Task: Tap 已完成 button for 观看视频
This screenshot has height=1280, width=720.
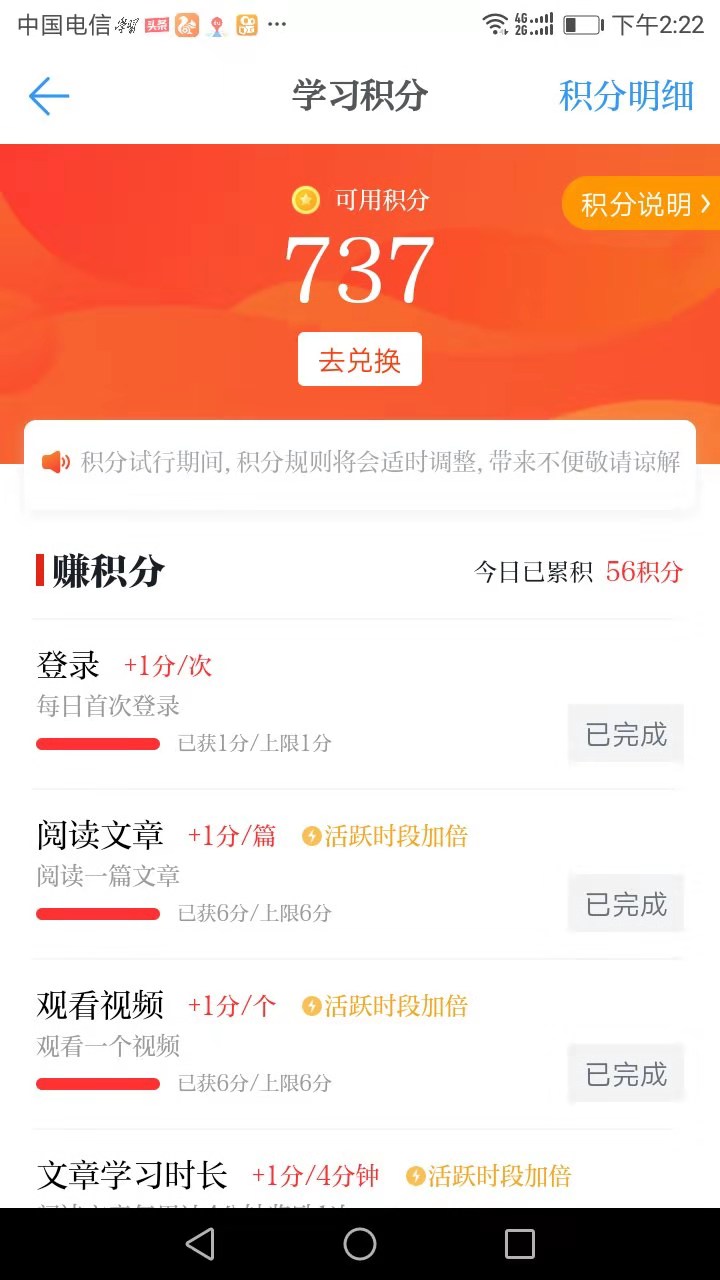Action: coord(626,1075)
